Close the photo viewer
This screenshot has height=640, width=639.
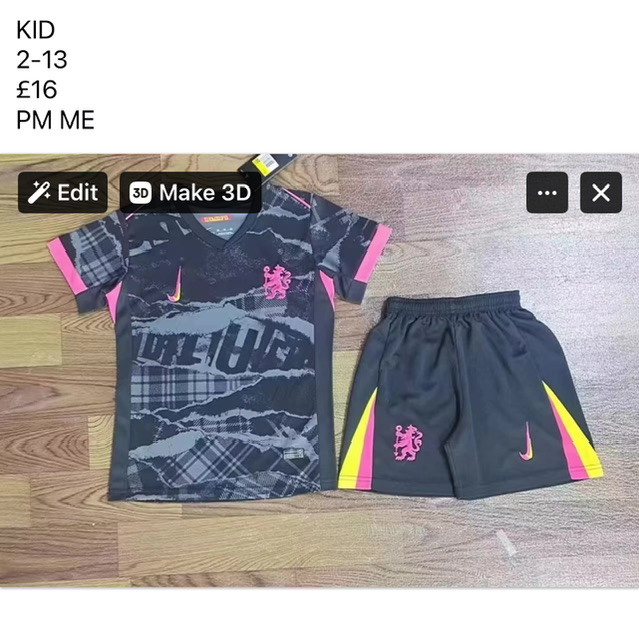600,193
